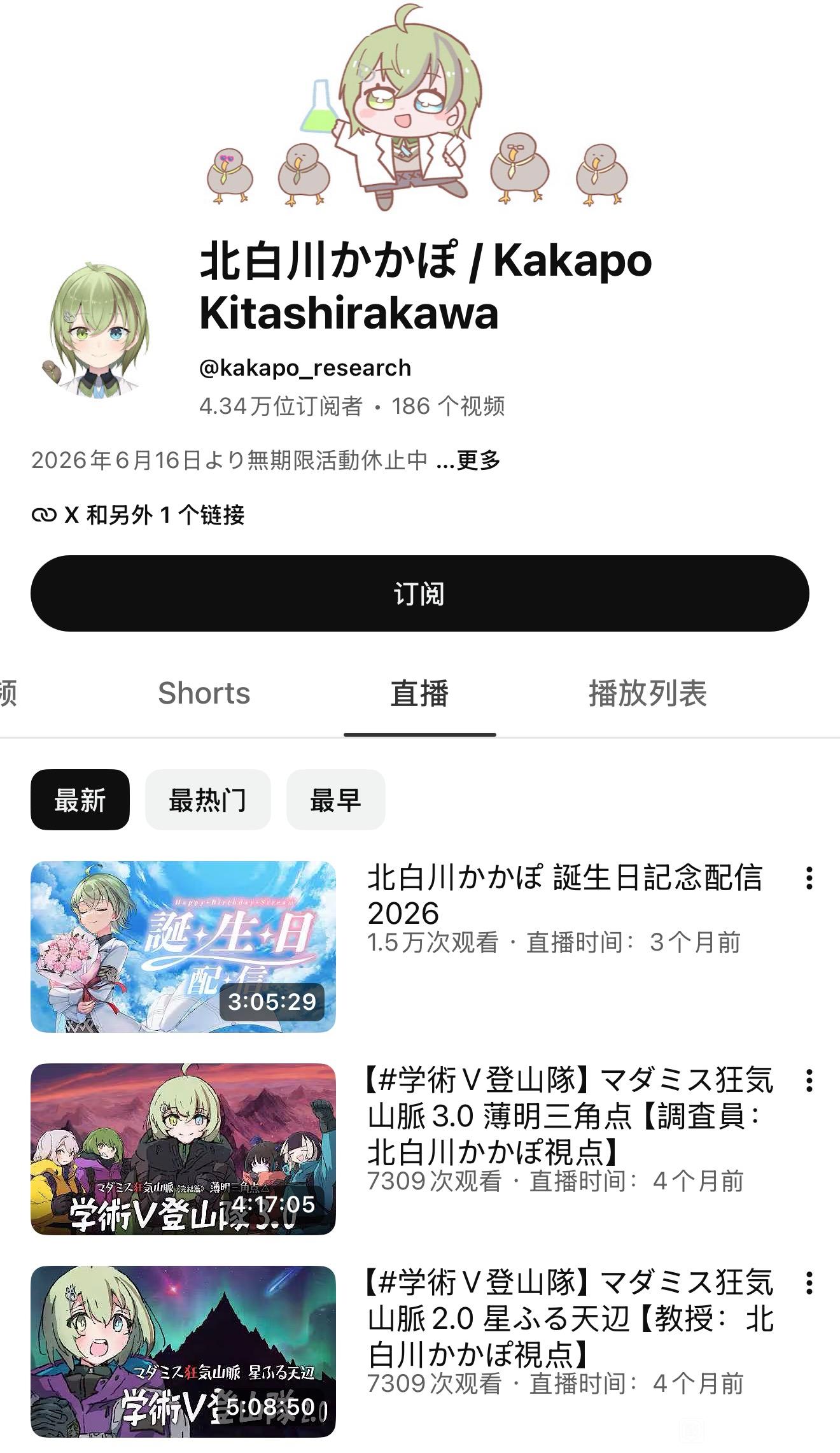Image resolution: width=840 pixels, height=1453 pixels.
Task: Open options menu for 誕生日記念配信 2026
Action: click(x=809, y=878)
